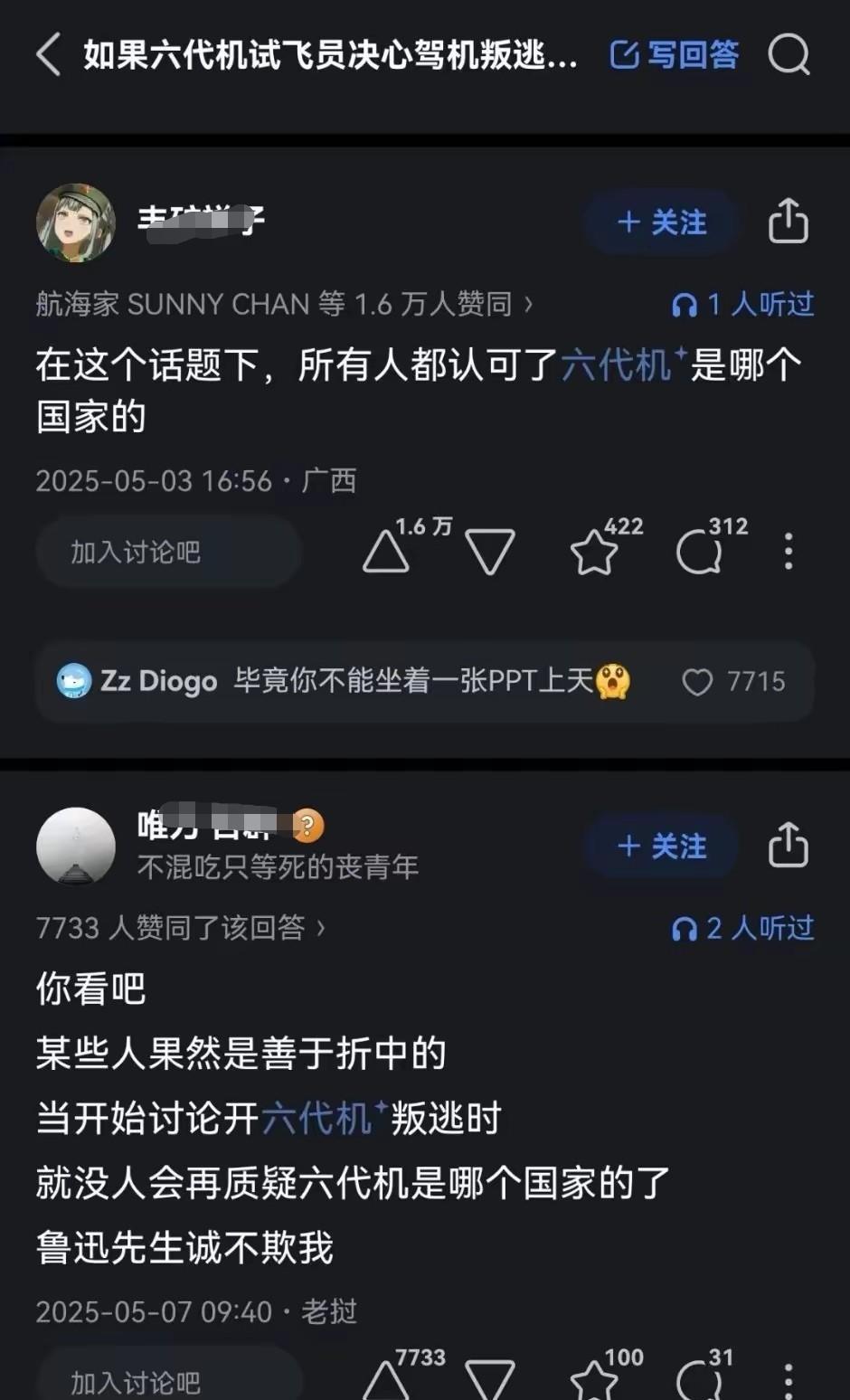Downvote the 1.6 万-vote answer
The height and width of the screenshot is (1400, 850).
pos(489,551)
